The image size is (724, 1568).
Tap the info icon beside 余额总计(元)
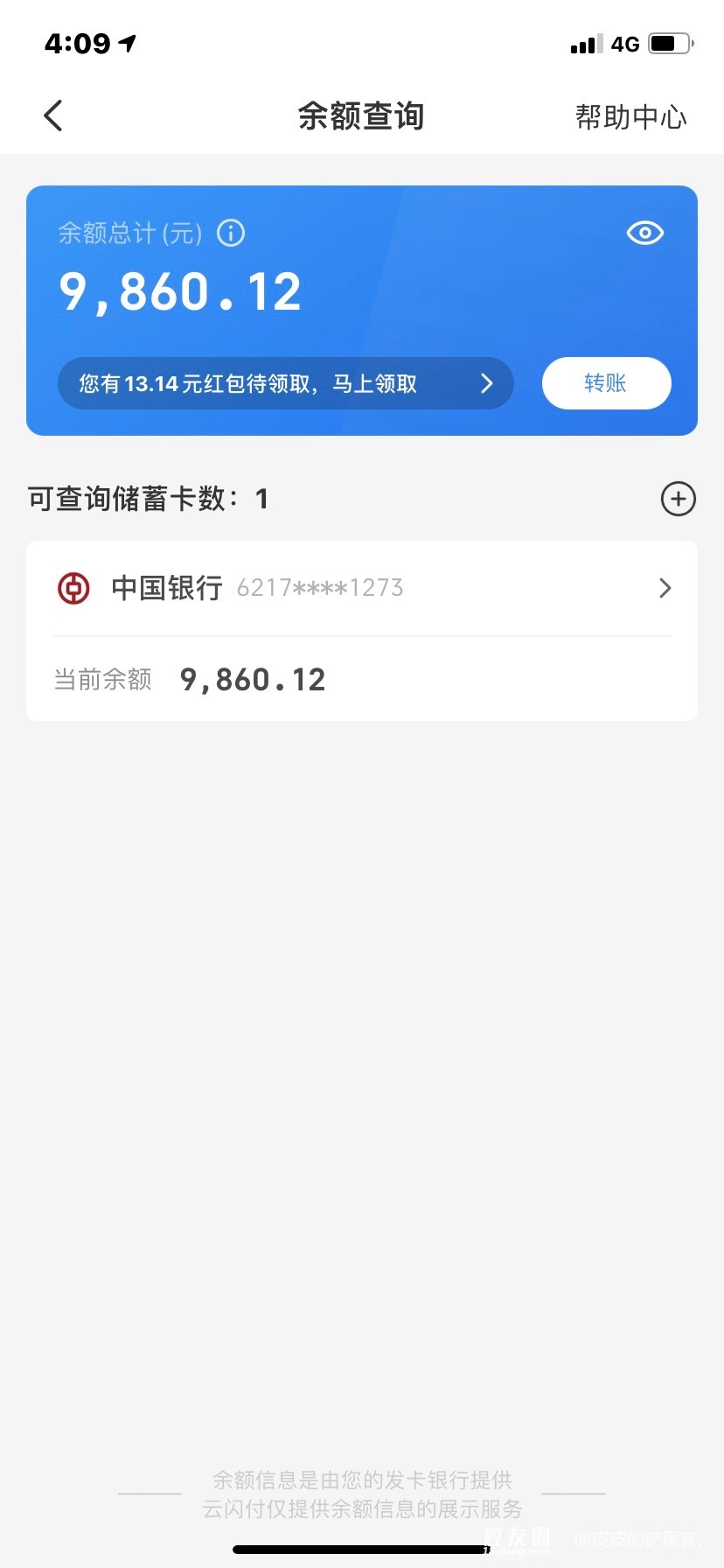point(231,233)
